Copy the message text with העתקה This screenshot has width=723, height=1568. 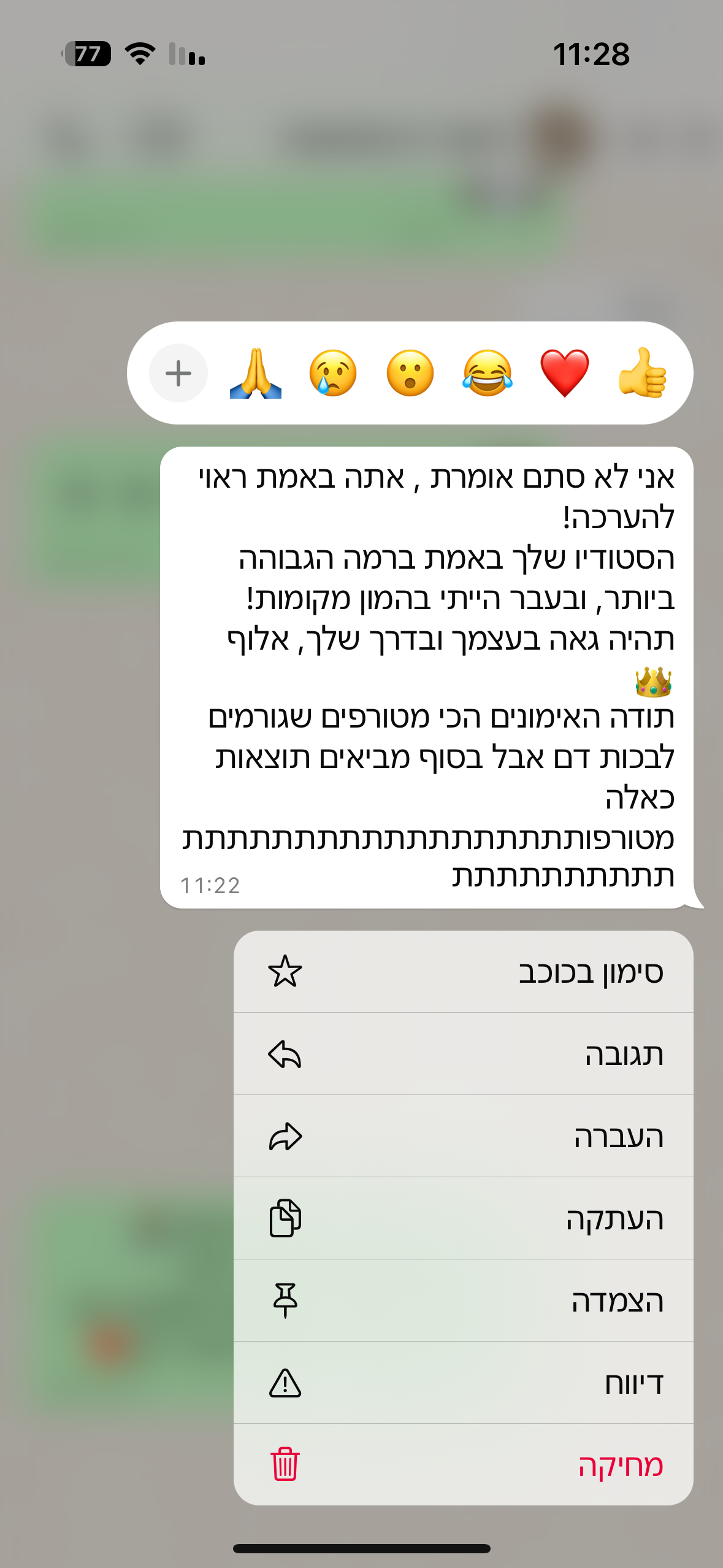pyautogui.click(x=463, y=1218)
